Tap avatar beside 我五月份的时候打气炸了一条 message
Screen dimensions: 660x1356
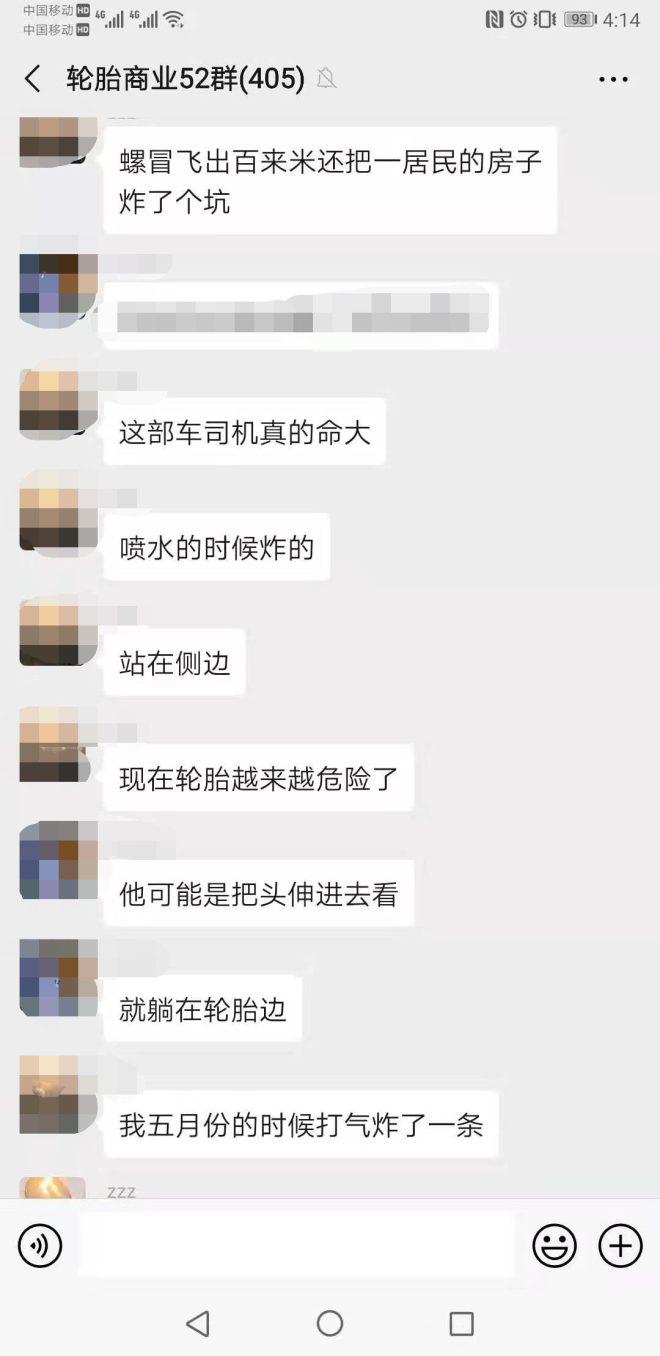[x=49, y=1093]
